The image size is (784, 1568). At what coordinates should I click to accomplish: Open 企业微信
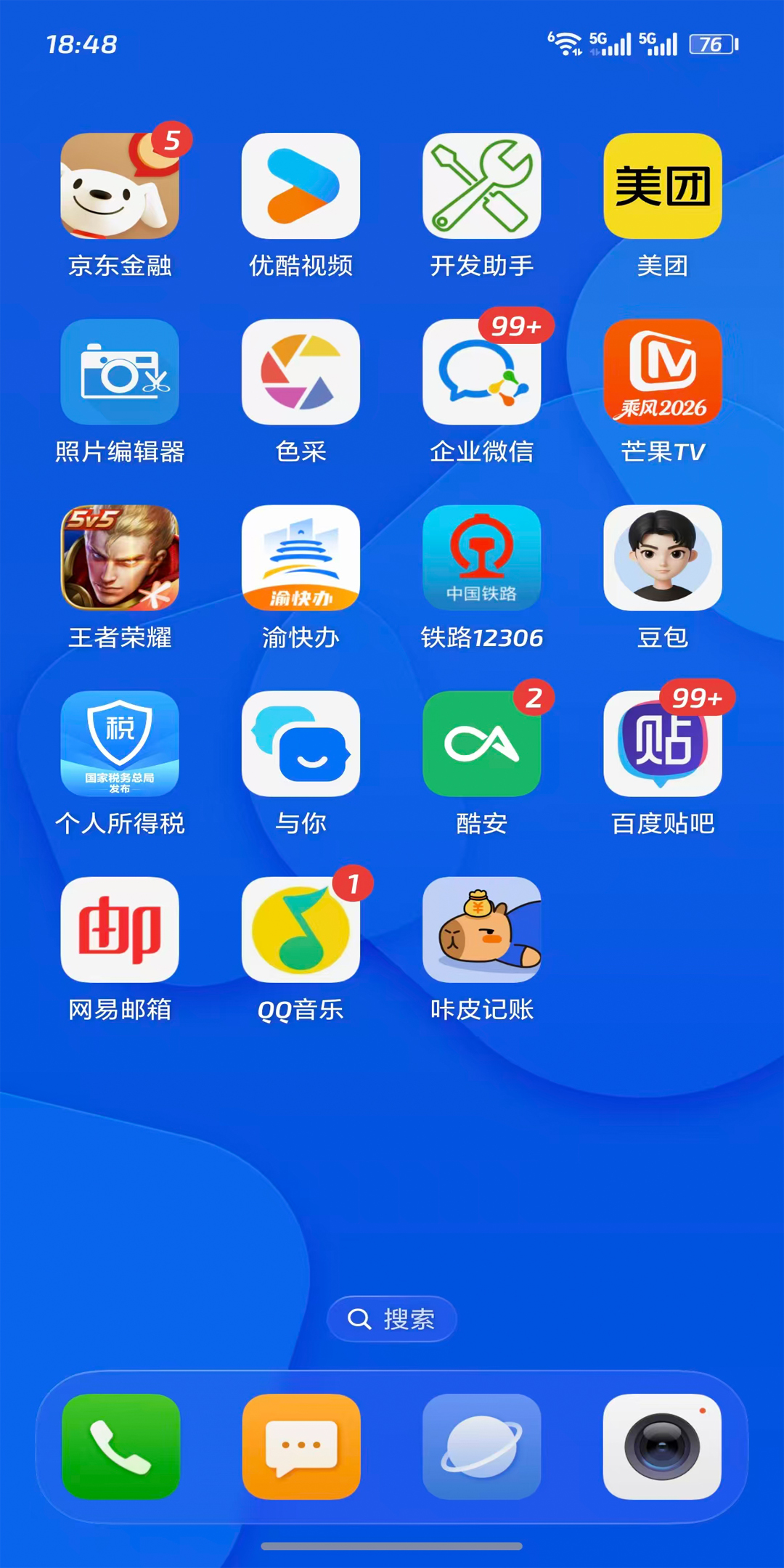click(x=481, y=372)
